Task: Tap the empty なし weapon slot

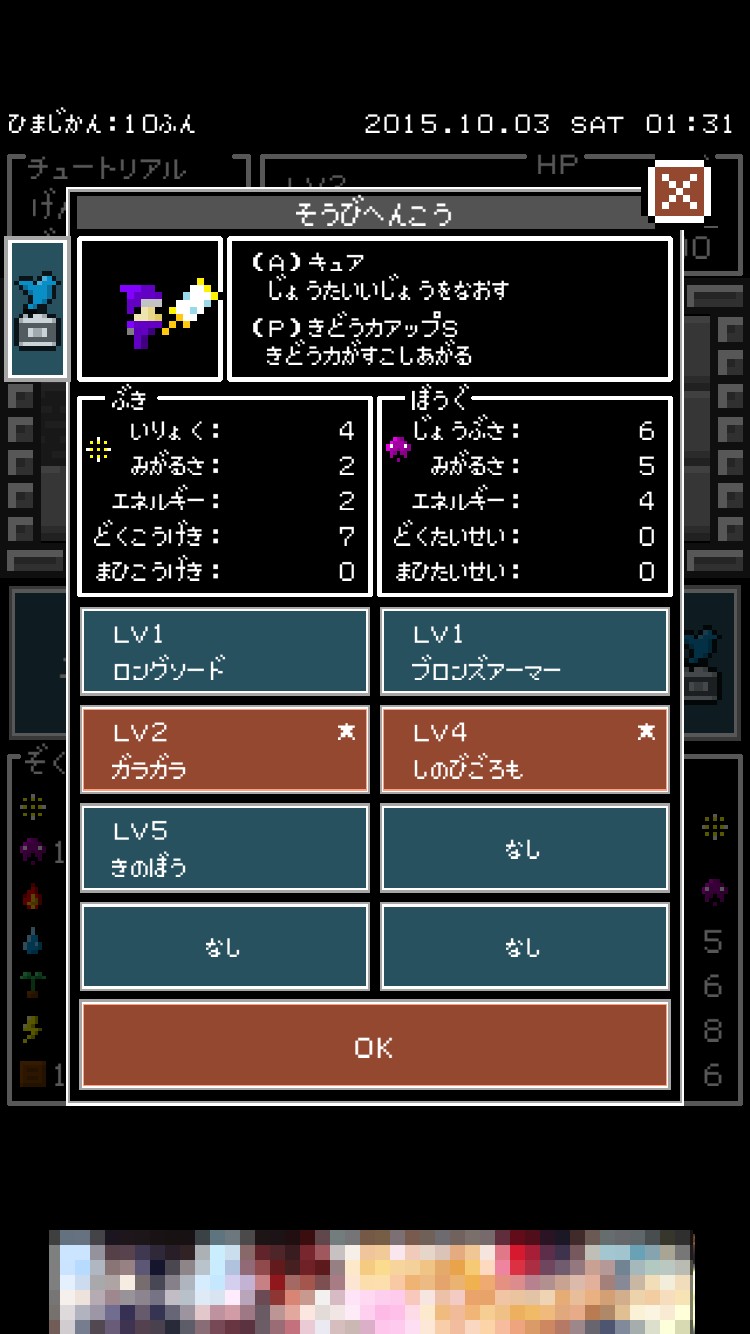Action: coord(224,946)
